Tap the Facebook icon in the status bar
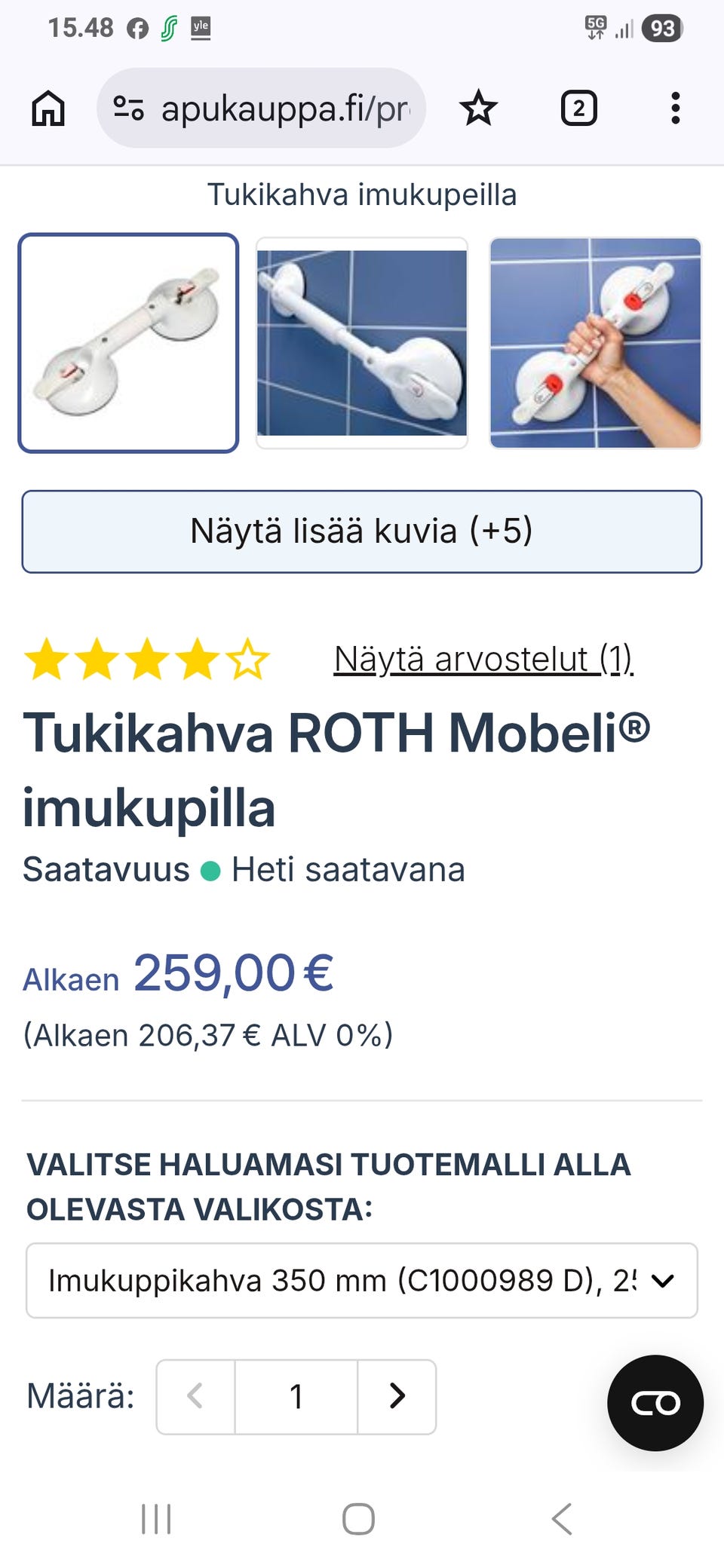724x1568 pixels. pyautogui.click(x=137, y=30)
